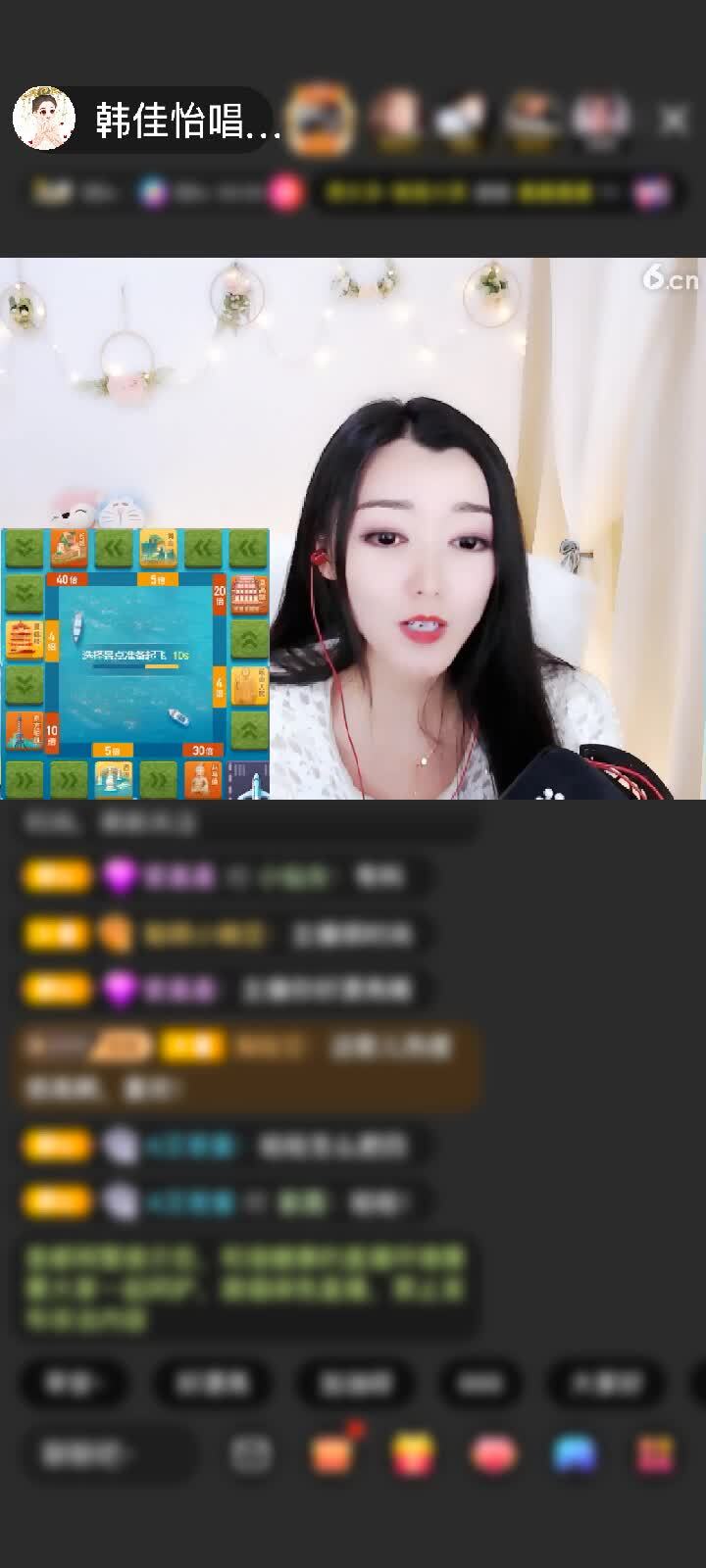The height and width of the screenshot is (1568, 706).
Task: Open the travel board game overlay
Action: pos(135,663)
